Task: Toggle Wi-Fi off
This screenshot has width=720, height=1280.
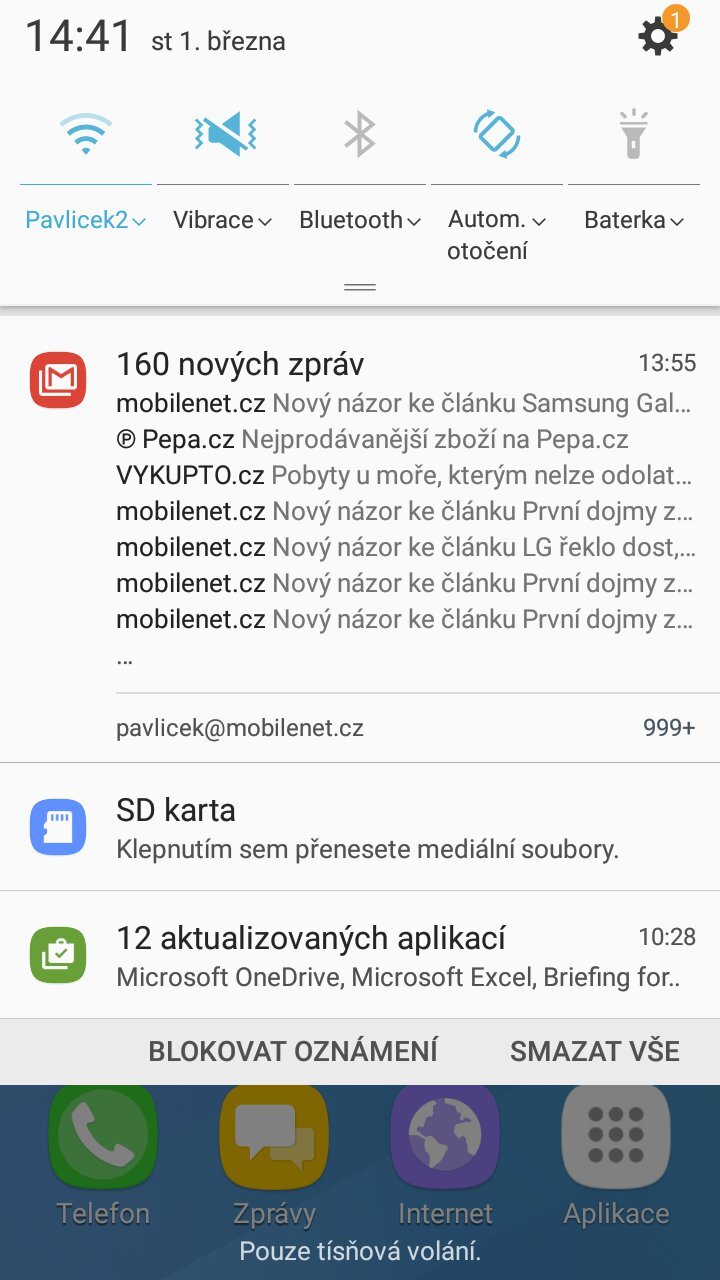Action: (85, 132)
